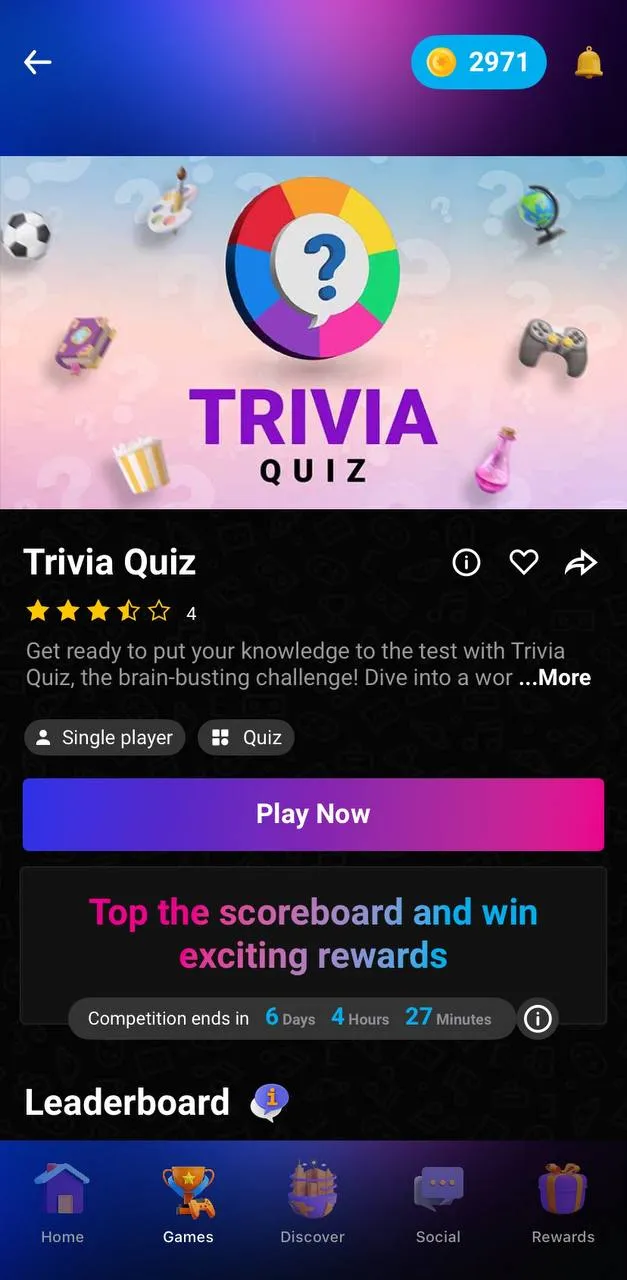The width and height of the screenshot is (627, 1280).
Task: Open the coin balance showing 2971
Action: [x=479, y=63]
